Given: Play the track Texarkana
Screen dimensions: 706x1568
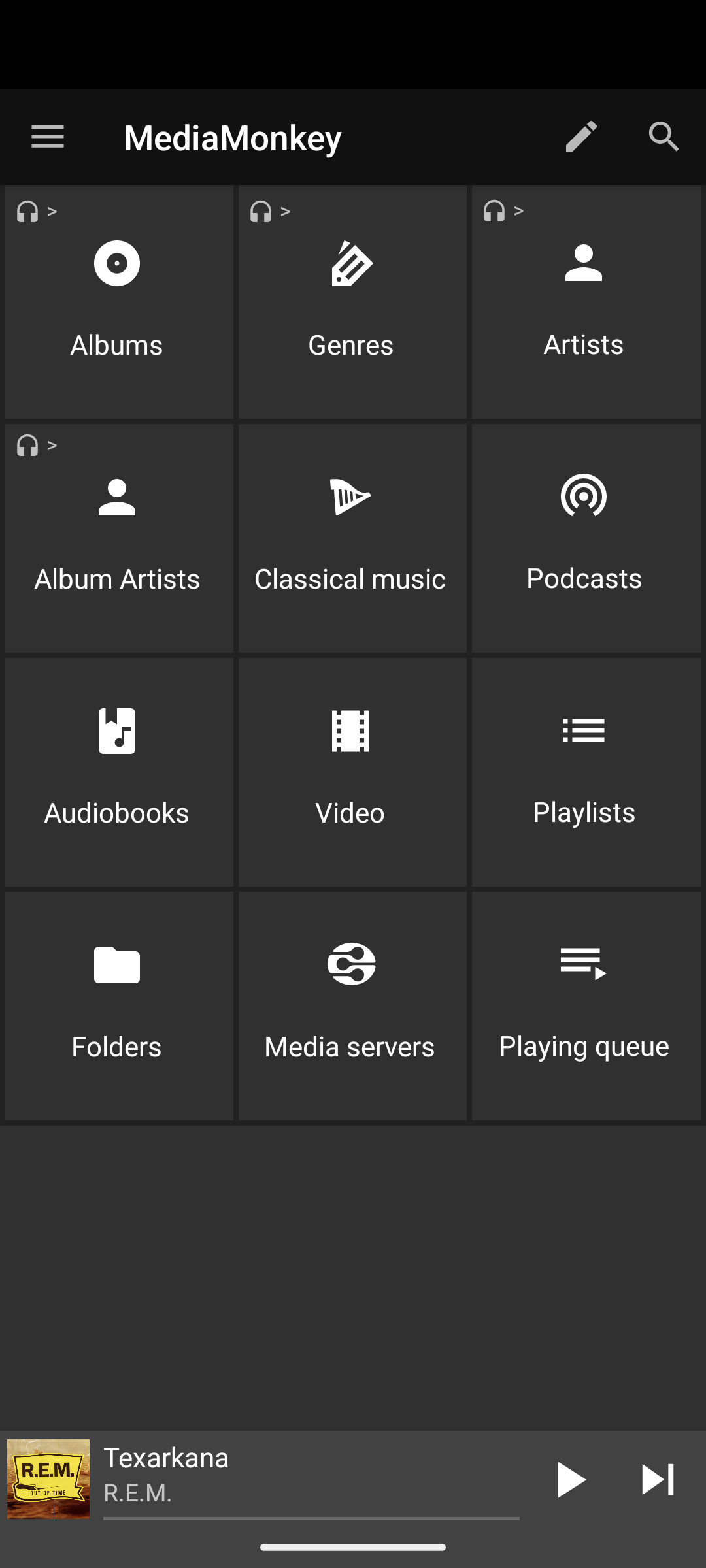Looking at the screenshot, I should [x=571, y=1479].
